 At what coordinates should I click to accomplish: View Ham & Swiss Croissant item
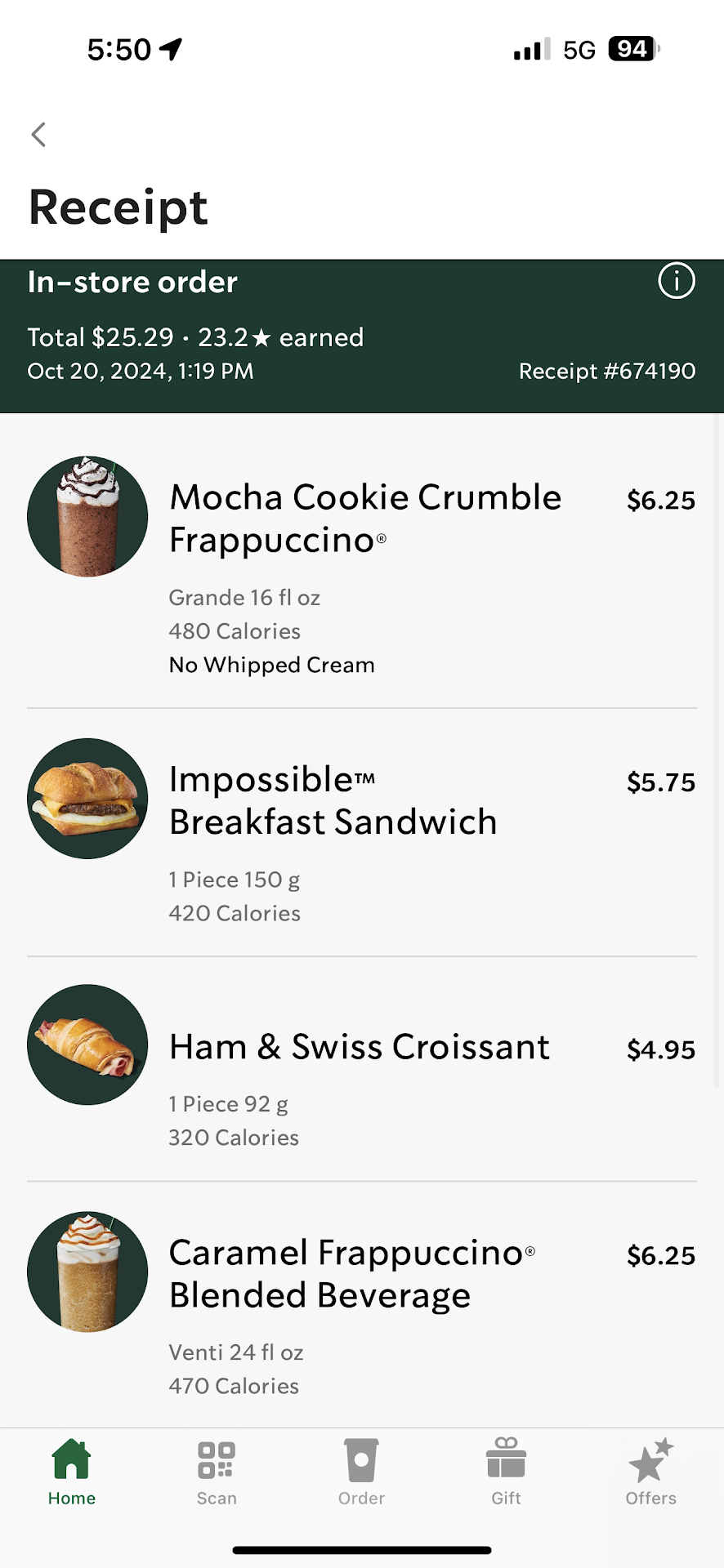[x=360, y=1047]
